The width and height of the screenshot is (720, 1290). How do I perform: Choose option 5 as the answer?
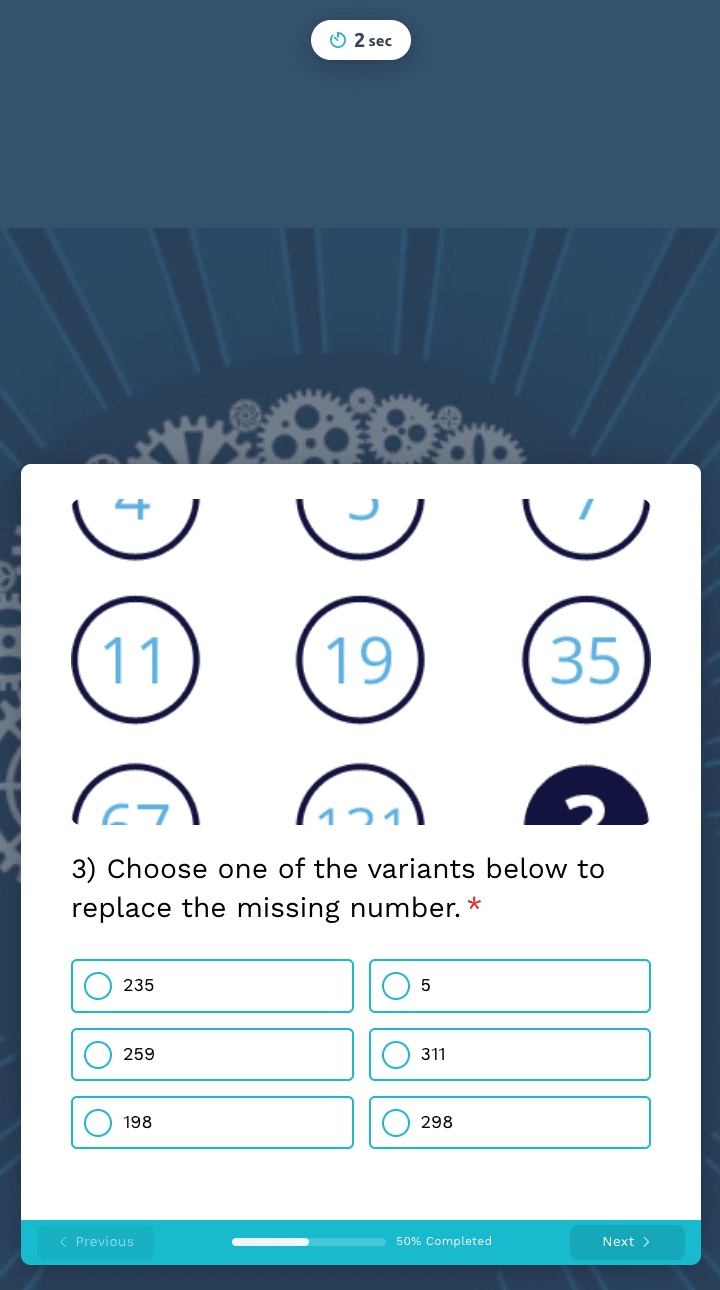[x=510, y=986]
